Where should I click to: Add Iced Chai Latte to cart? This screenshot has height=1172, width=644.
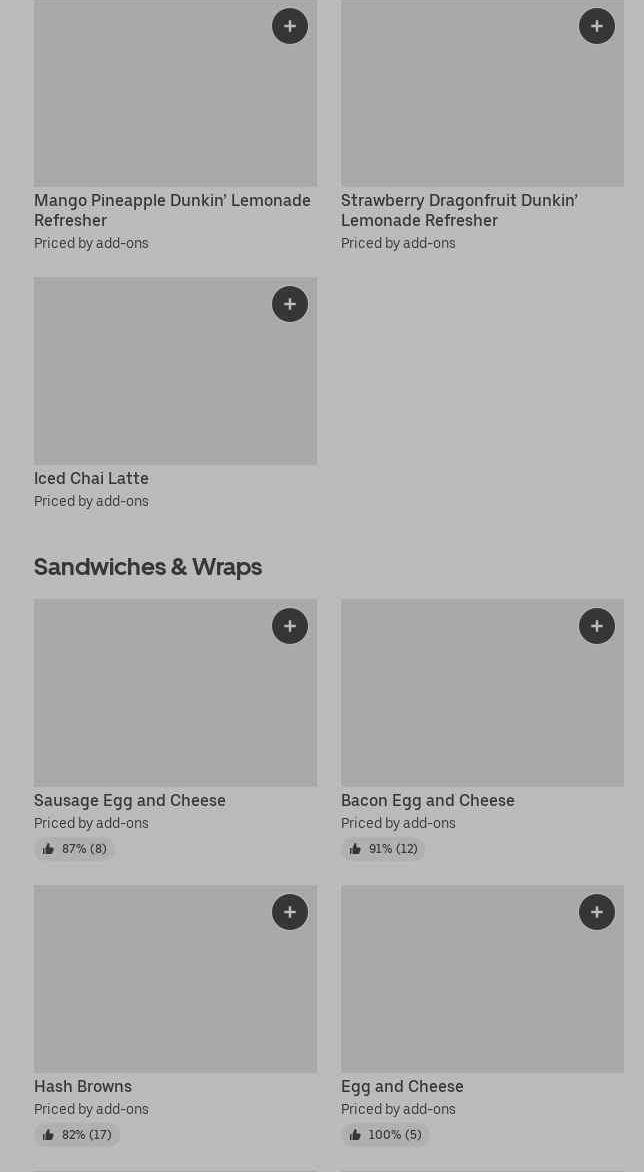tap(289, 304)
